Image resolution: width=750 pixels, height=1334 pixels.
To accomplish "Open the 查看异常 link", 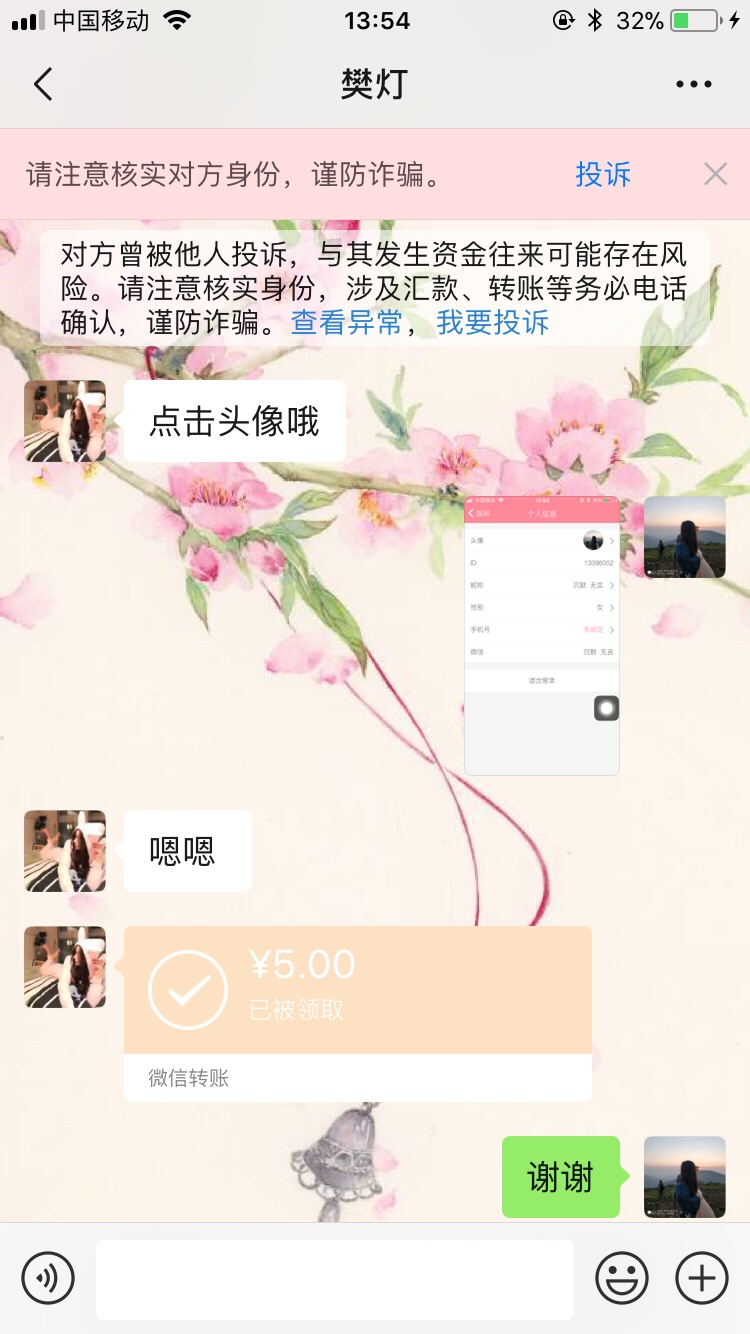I will (346, 323).
